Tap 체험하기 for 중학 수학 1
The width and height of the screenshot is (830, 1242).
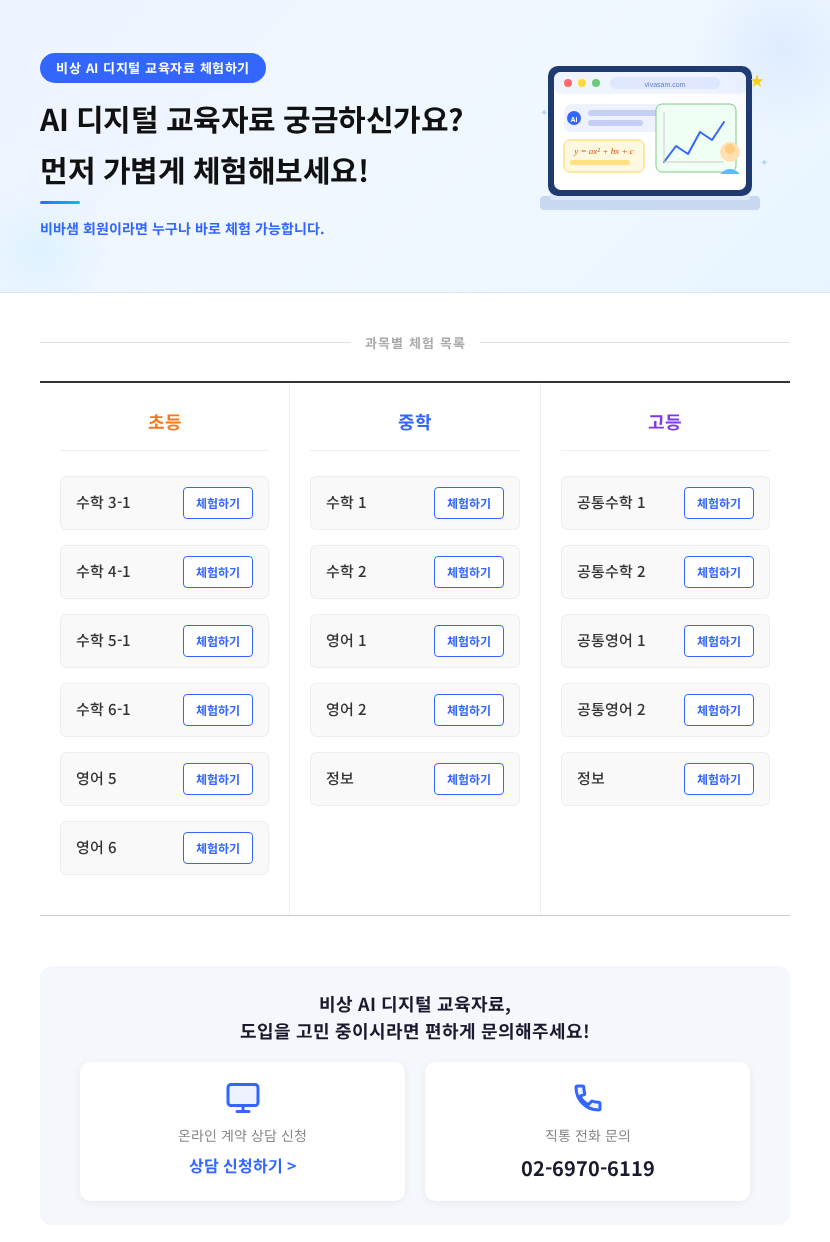point(469,503)
